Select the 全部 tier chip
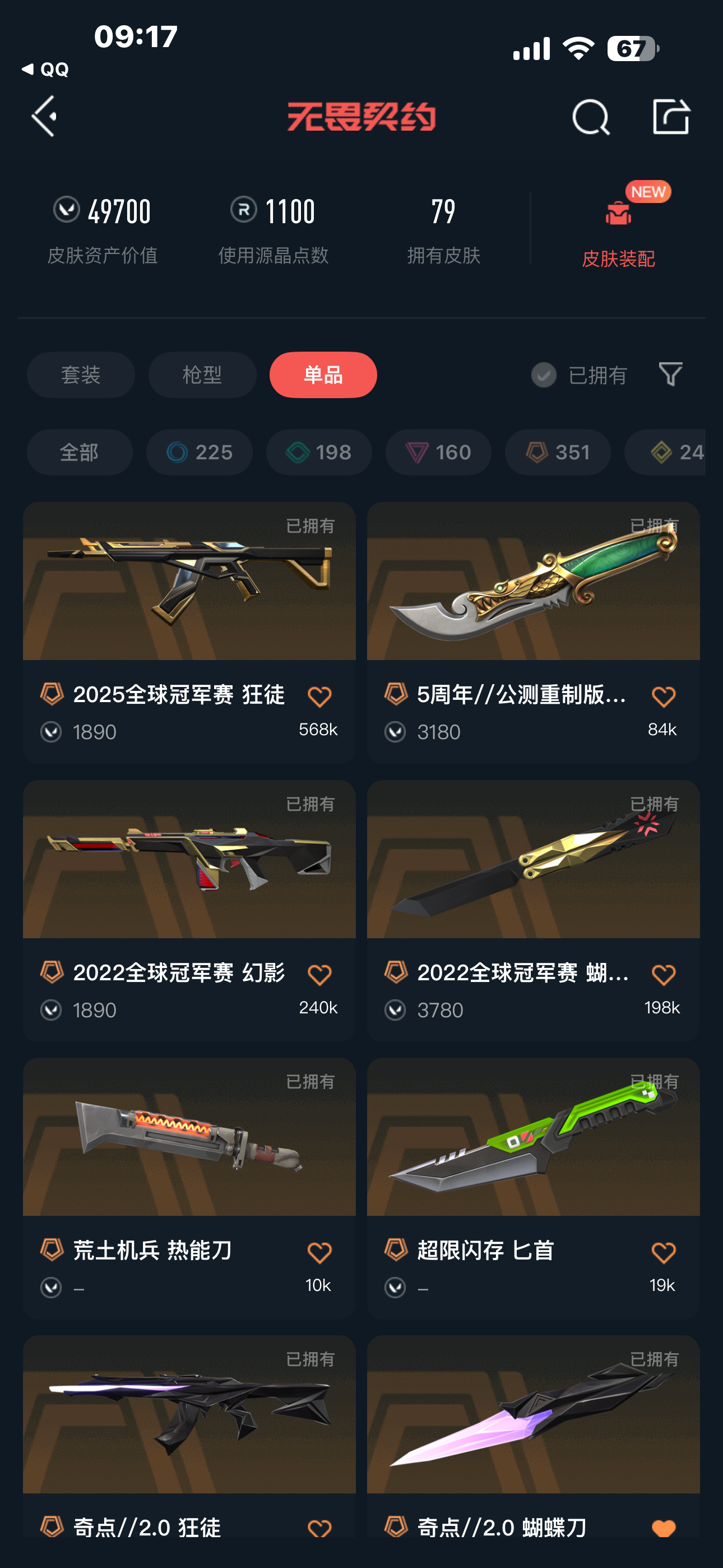This screenshot has height=1568, width=723. click(x=79, y=452)
